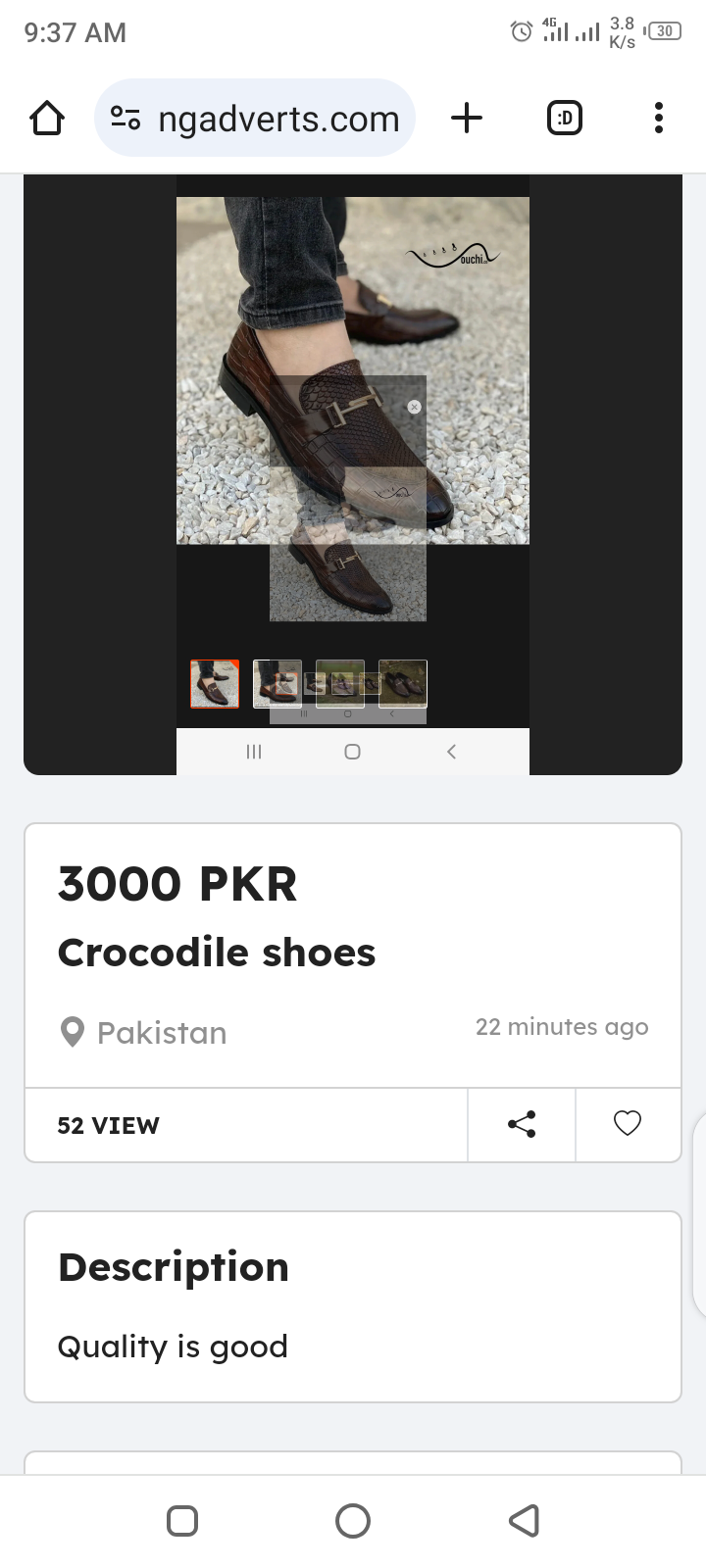This screenshot has width=706, height=1568.
Task: Open the tab switcher
Action: click(x=564, y=119)
